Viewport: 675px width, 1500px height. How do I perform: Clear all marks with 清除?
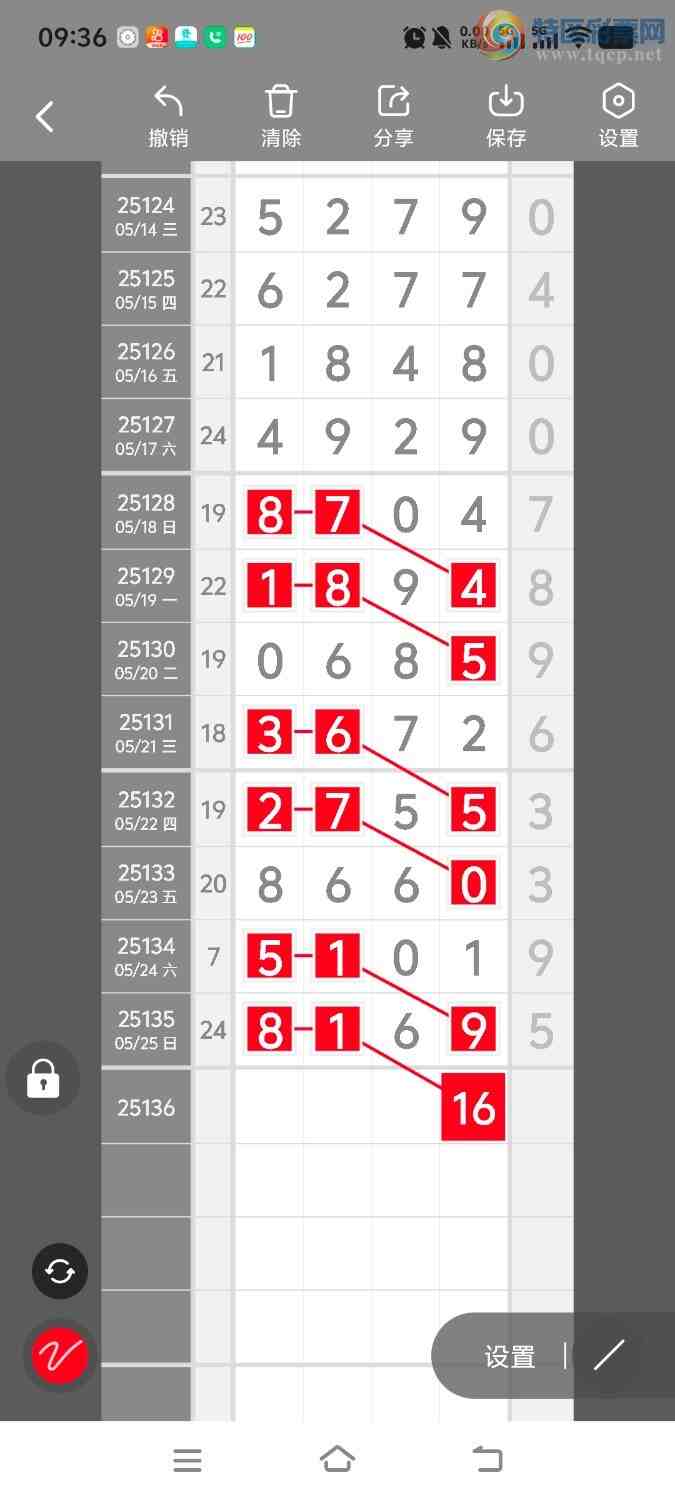pyautogui.click(x=281, y=117)
